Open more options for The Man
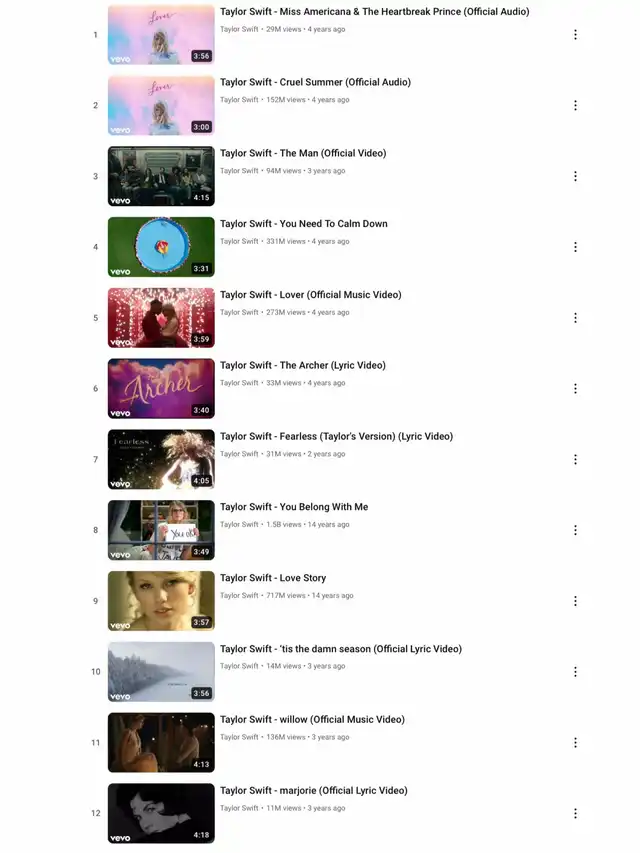 pyautogui.click(x=575, y=176)
